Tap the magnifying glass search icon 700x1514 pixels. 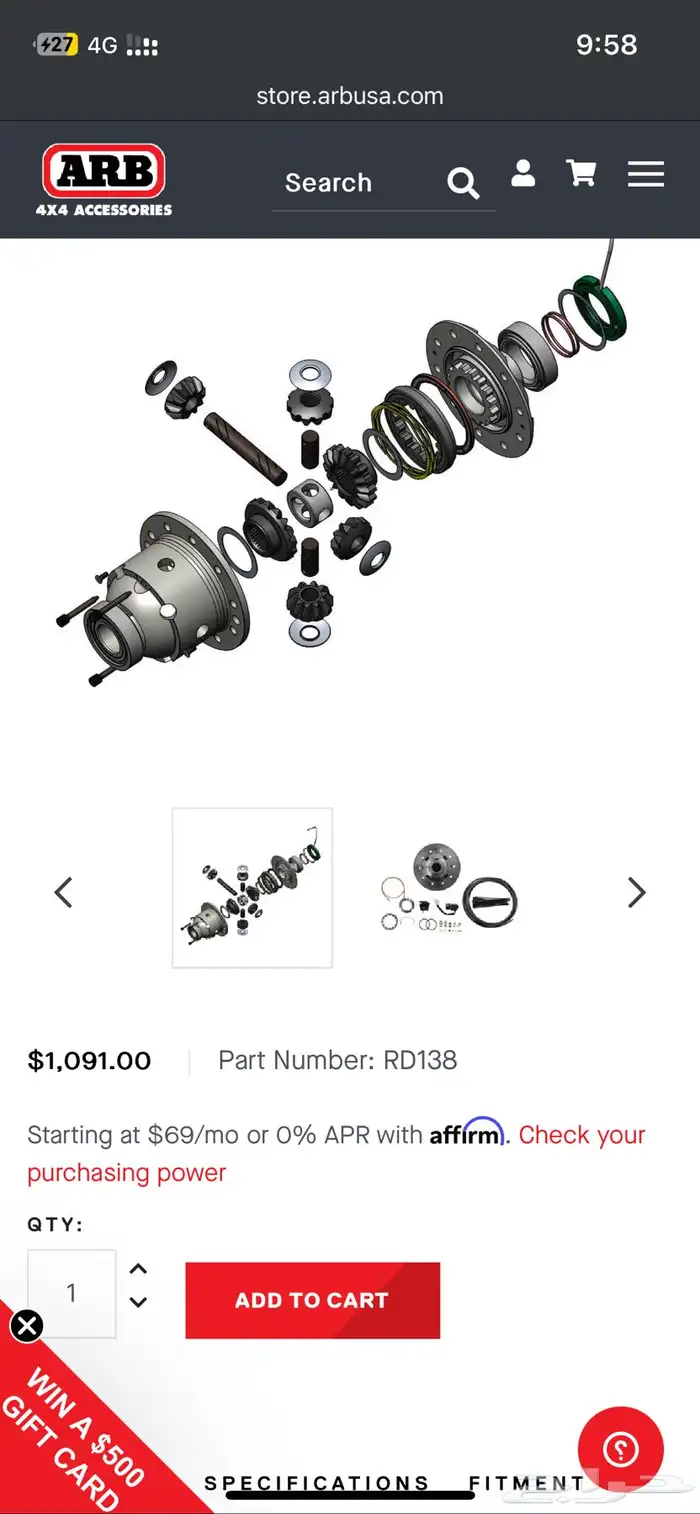tap(463, 183)
